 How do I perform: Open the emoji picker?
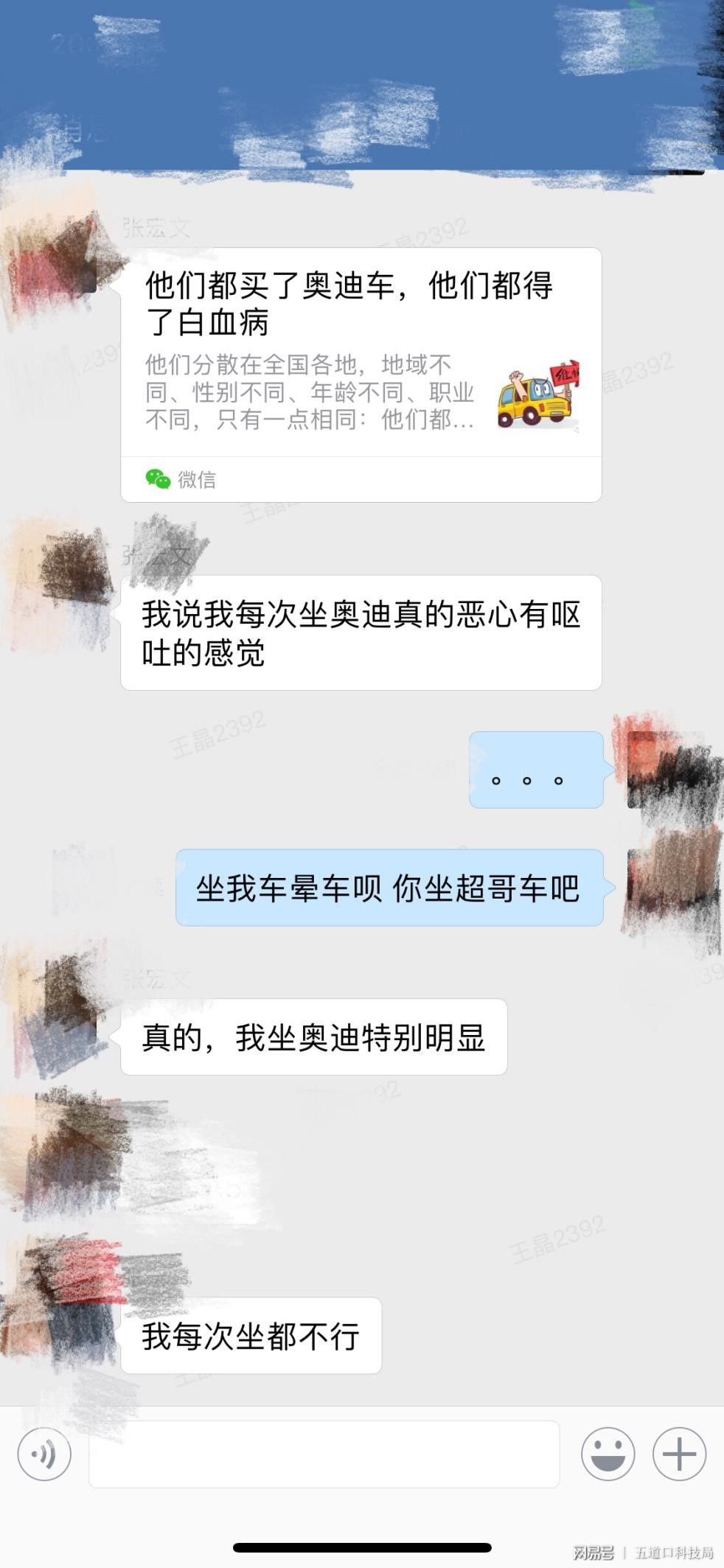(608, 1454)
